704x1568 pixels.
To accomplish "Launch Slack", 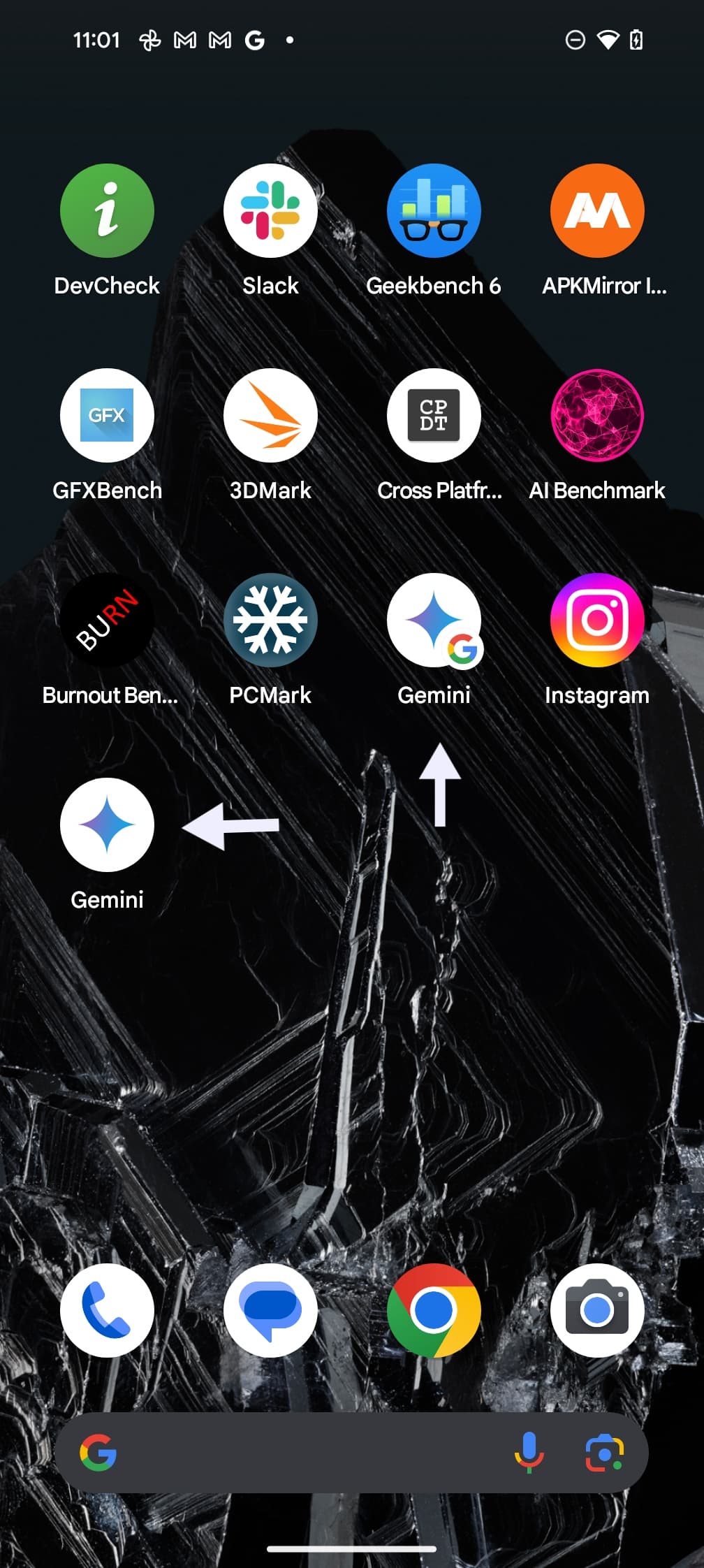I will (x=270, y=211).
